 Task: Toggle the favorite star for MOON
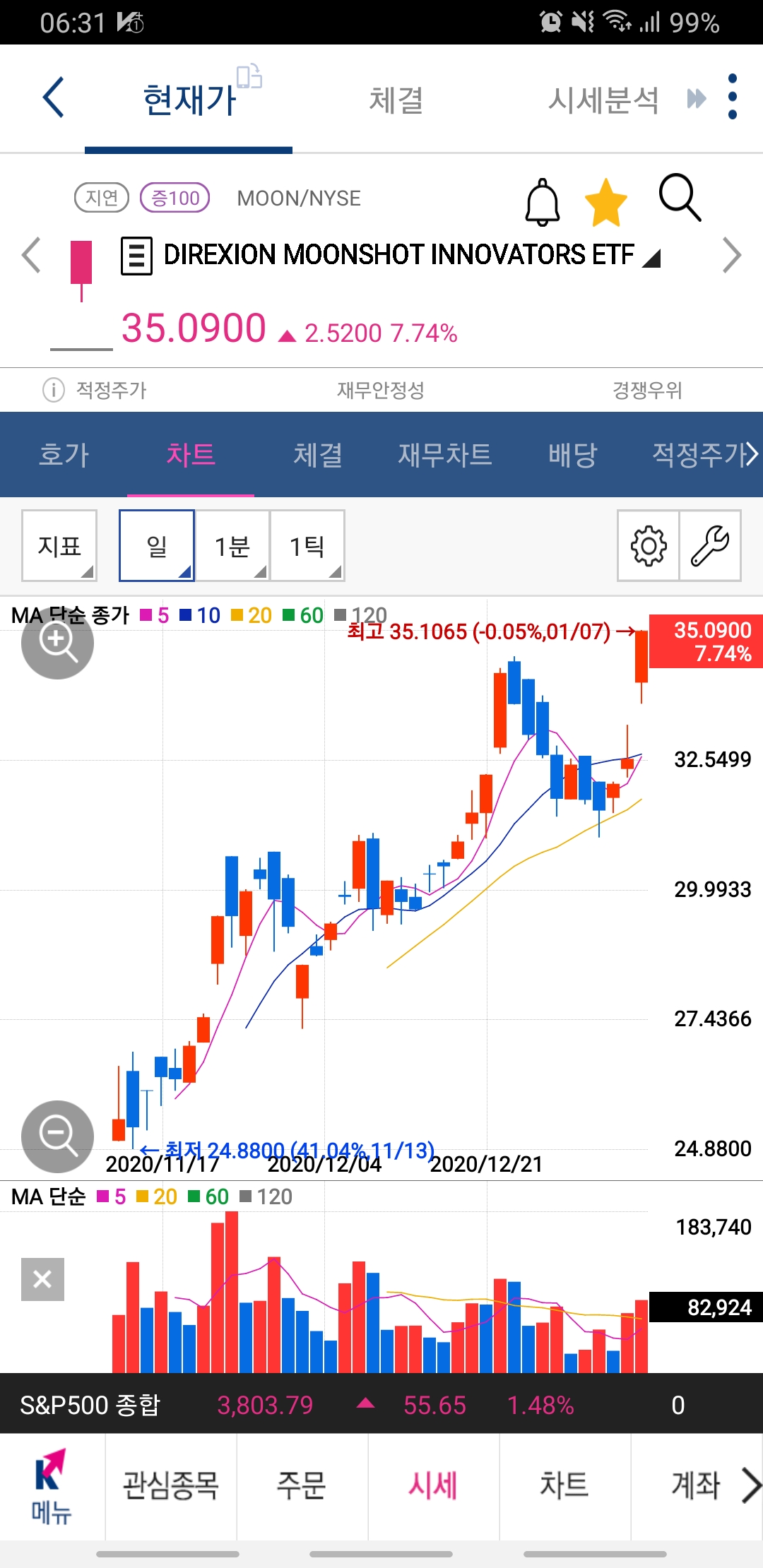click(606, 203)
